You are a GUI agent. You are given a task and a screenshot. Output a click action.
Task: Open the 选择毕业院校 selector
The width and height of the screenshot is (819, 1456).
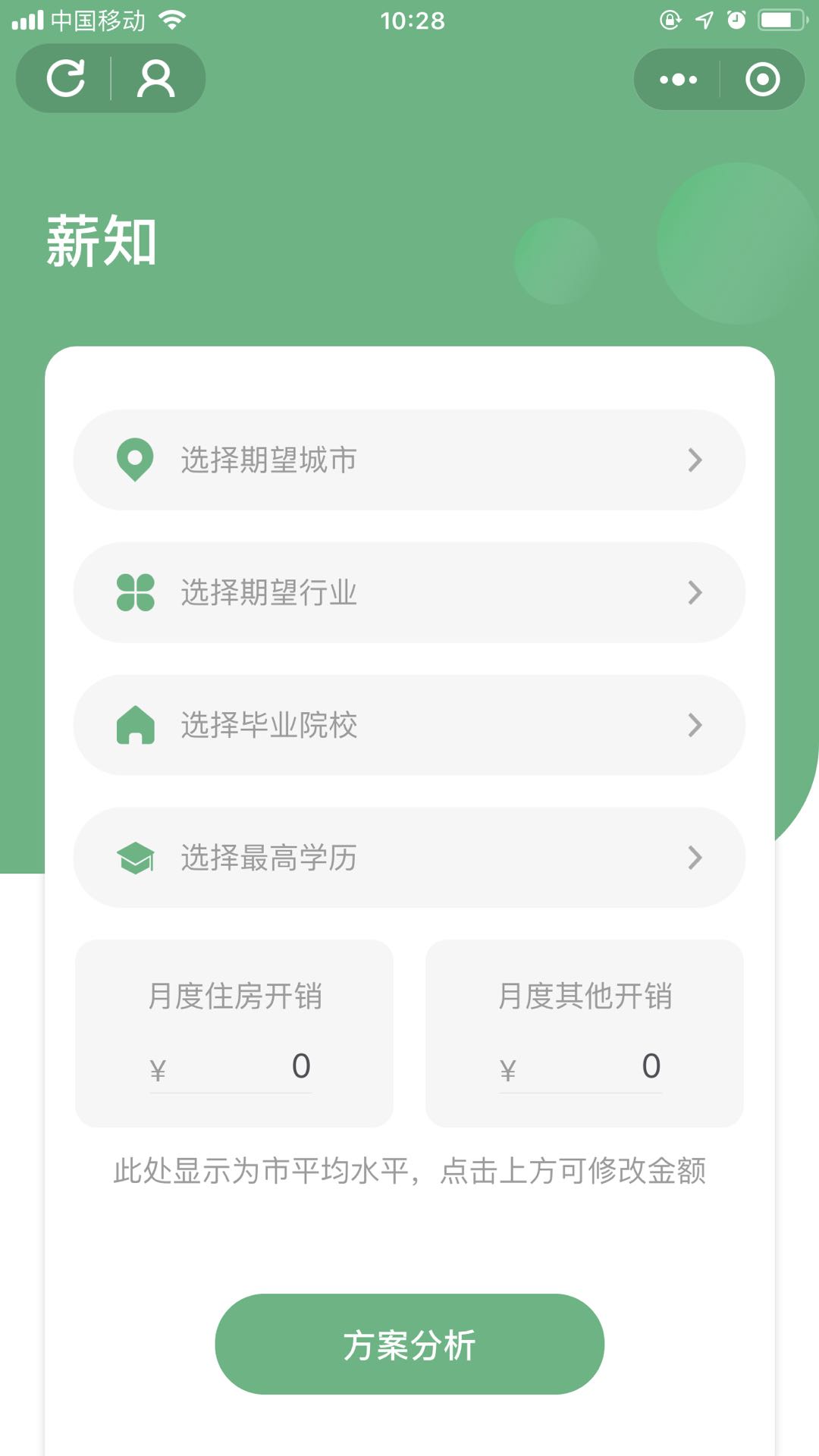409,725
